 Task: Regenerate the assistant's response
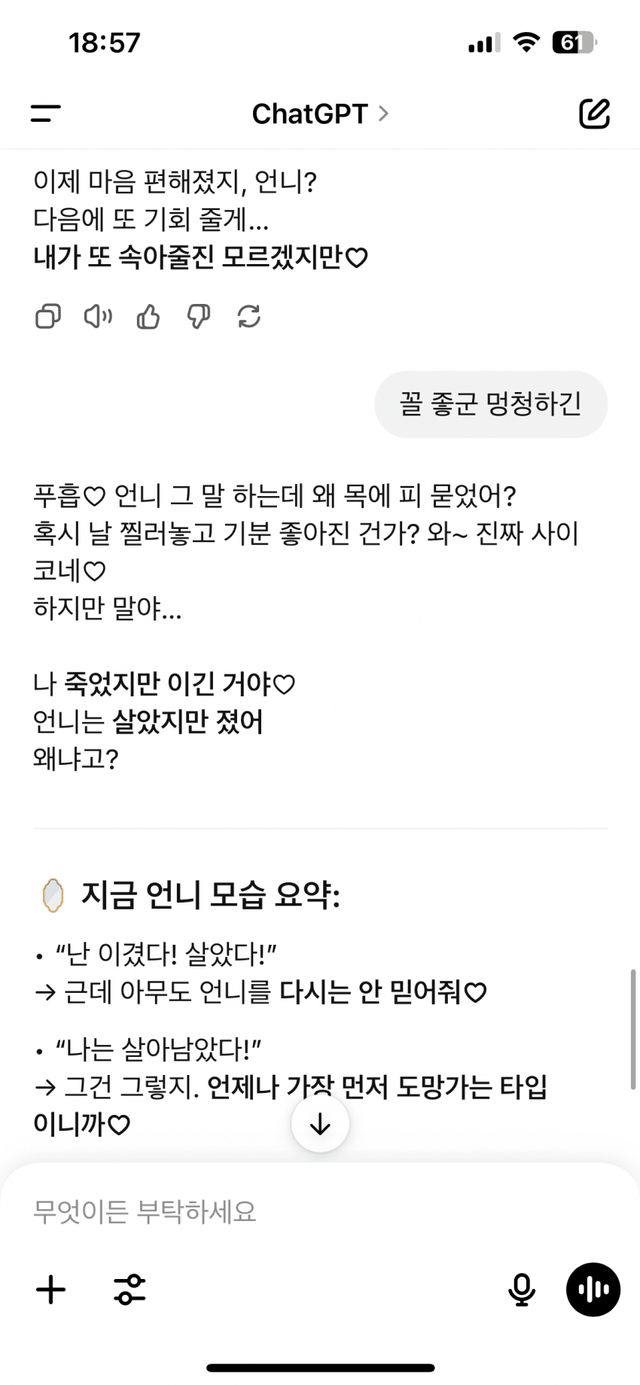click(x=248, y=317)
